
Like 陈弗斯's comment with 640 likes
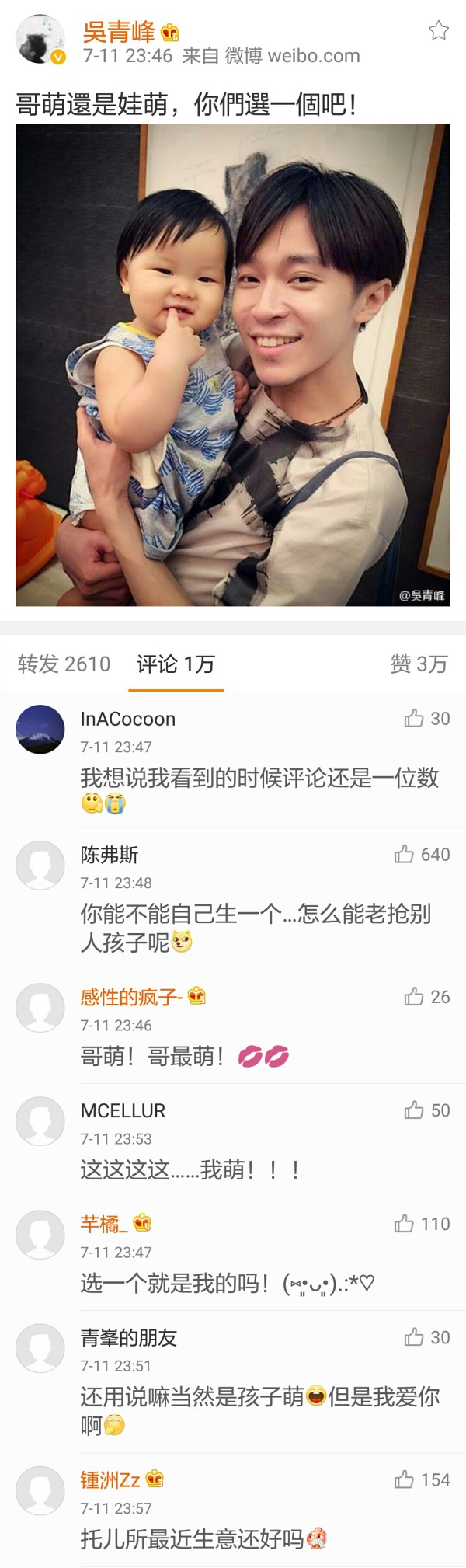404,854
